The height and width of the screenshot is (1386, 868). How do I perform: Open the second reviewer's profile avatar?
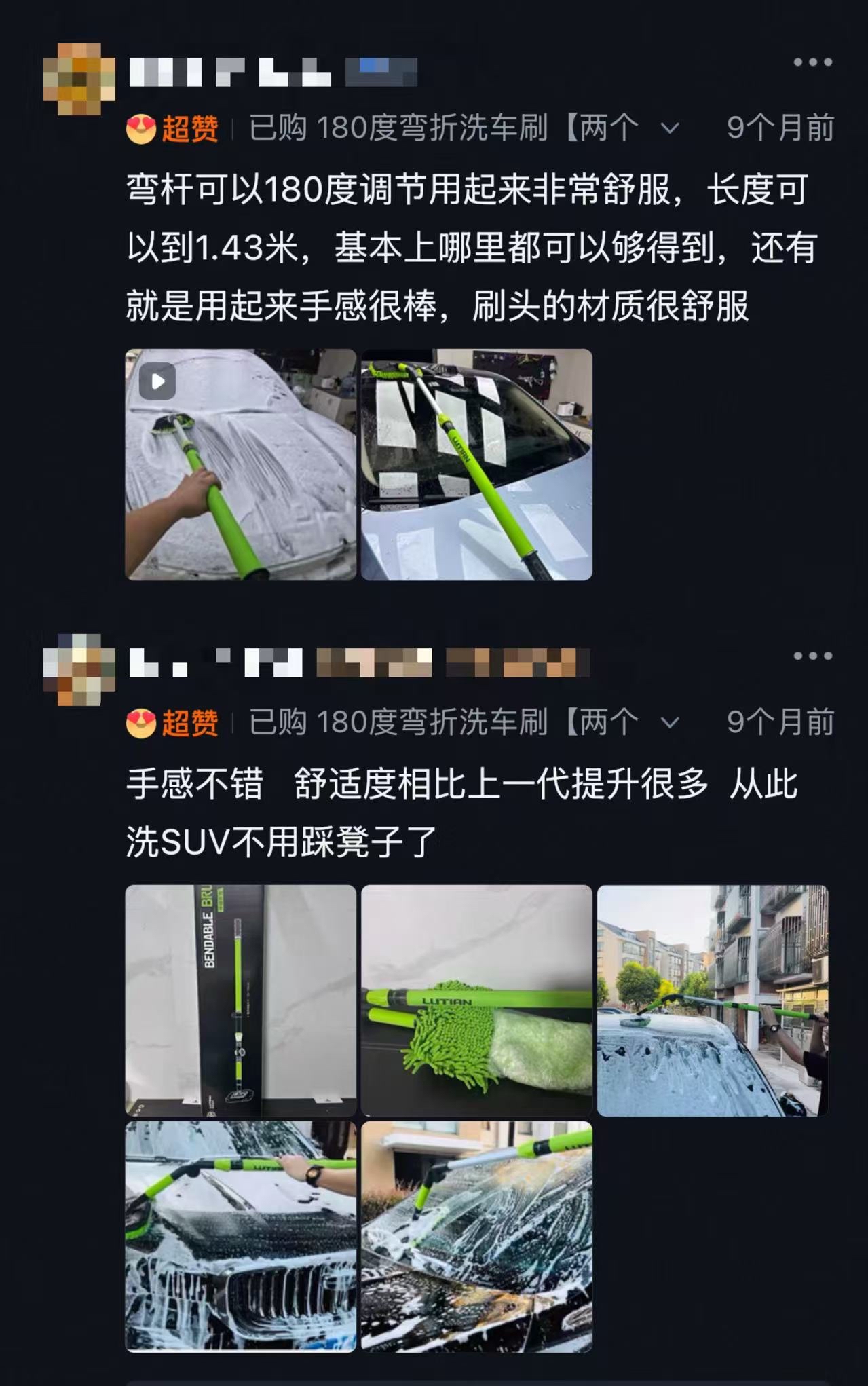pyautogui.click(x=79, y=669)
